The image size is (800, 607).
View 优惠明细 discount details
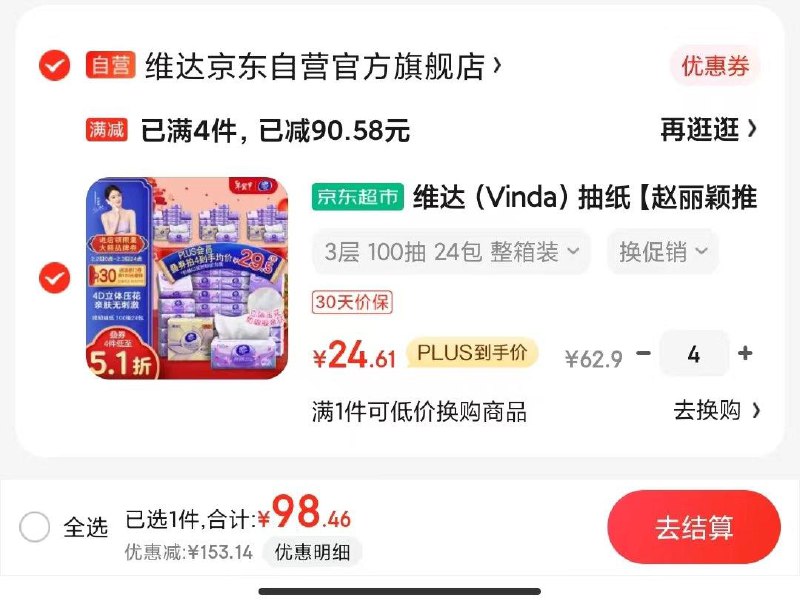[312, 552]
